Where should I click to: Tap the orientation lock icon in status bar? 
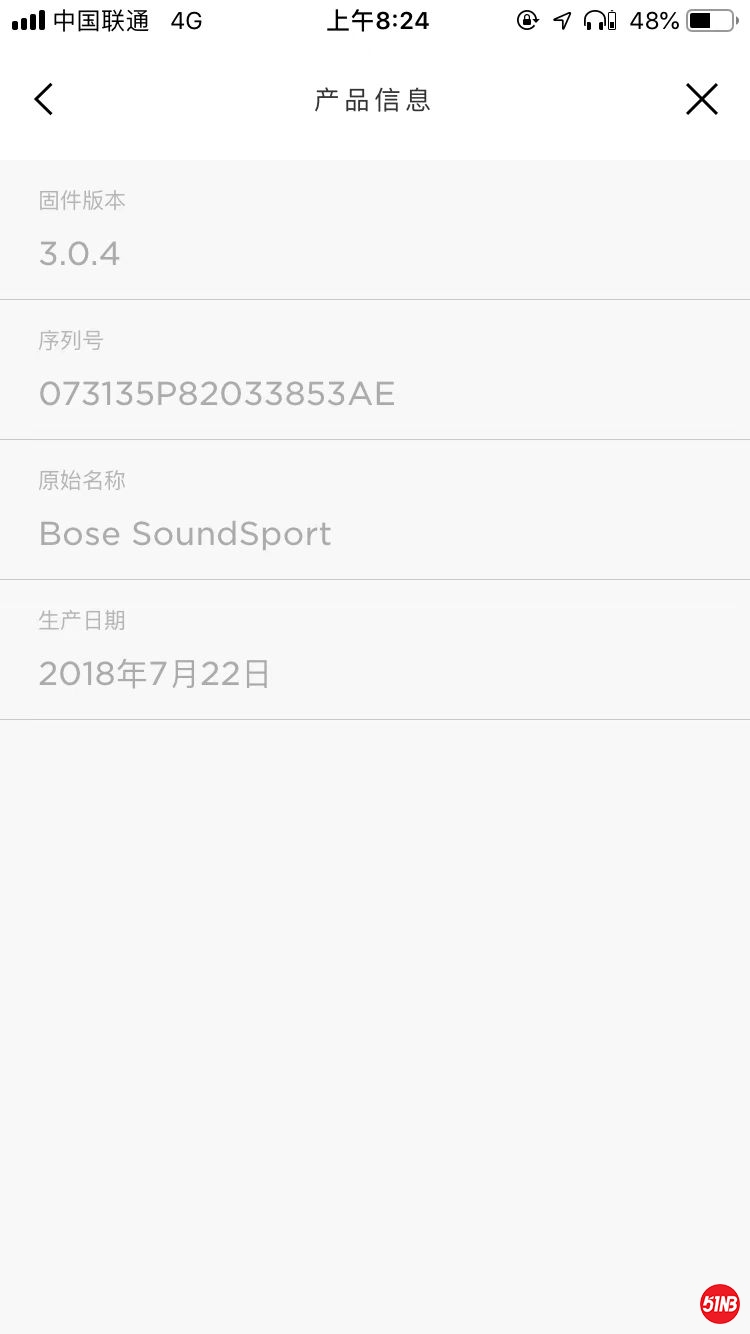(527, 19)
